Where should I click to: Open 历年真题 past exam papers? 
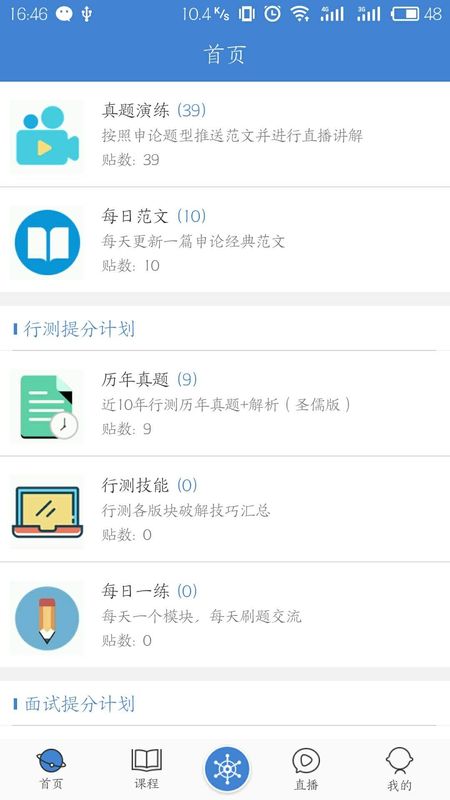coord(225,404)
